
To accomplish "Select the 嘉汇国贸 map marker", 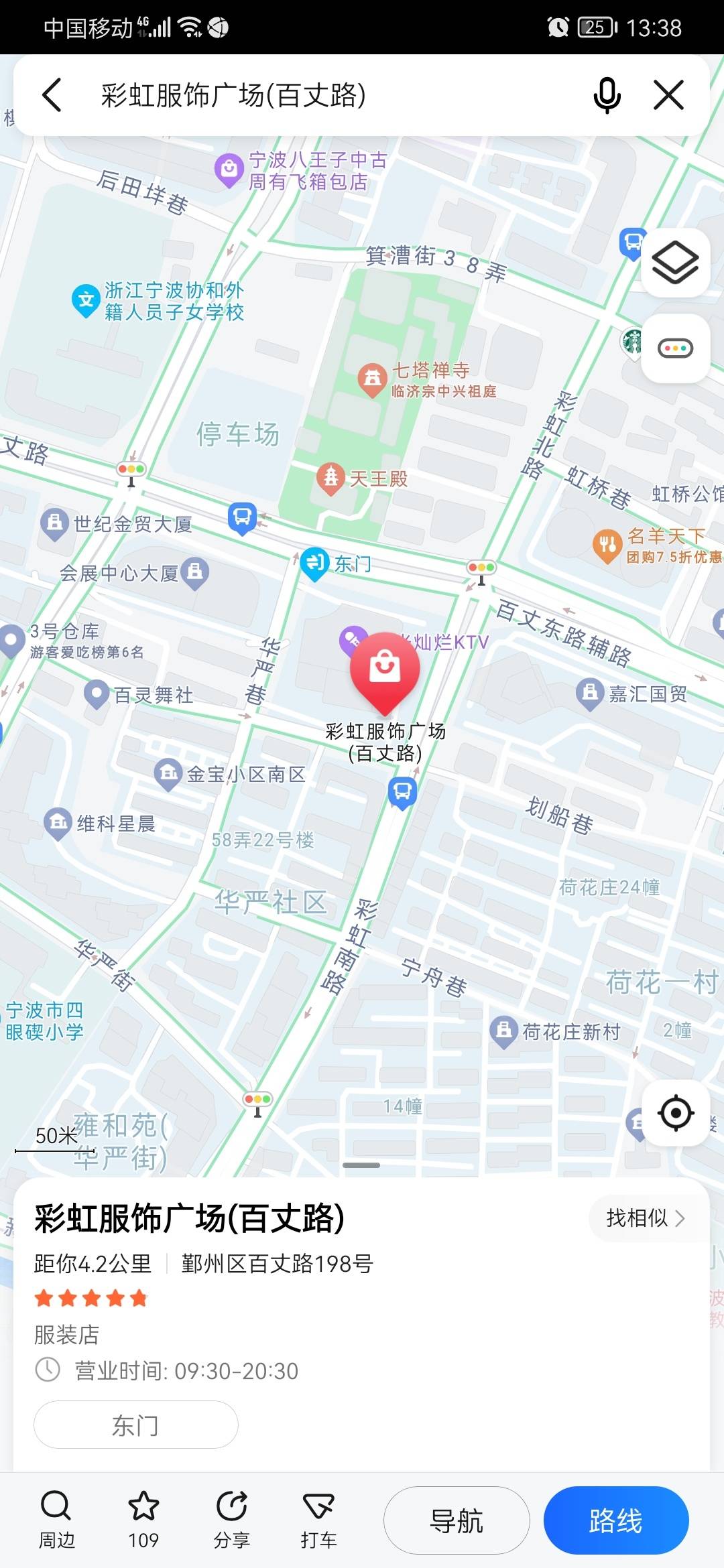I will pos(590,693).
